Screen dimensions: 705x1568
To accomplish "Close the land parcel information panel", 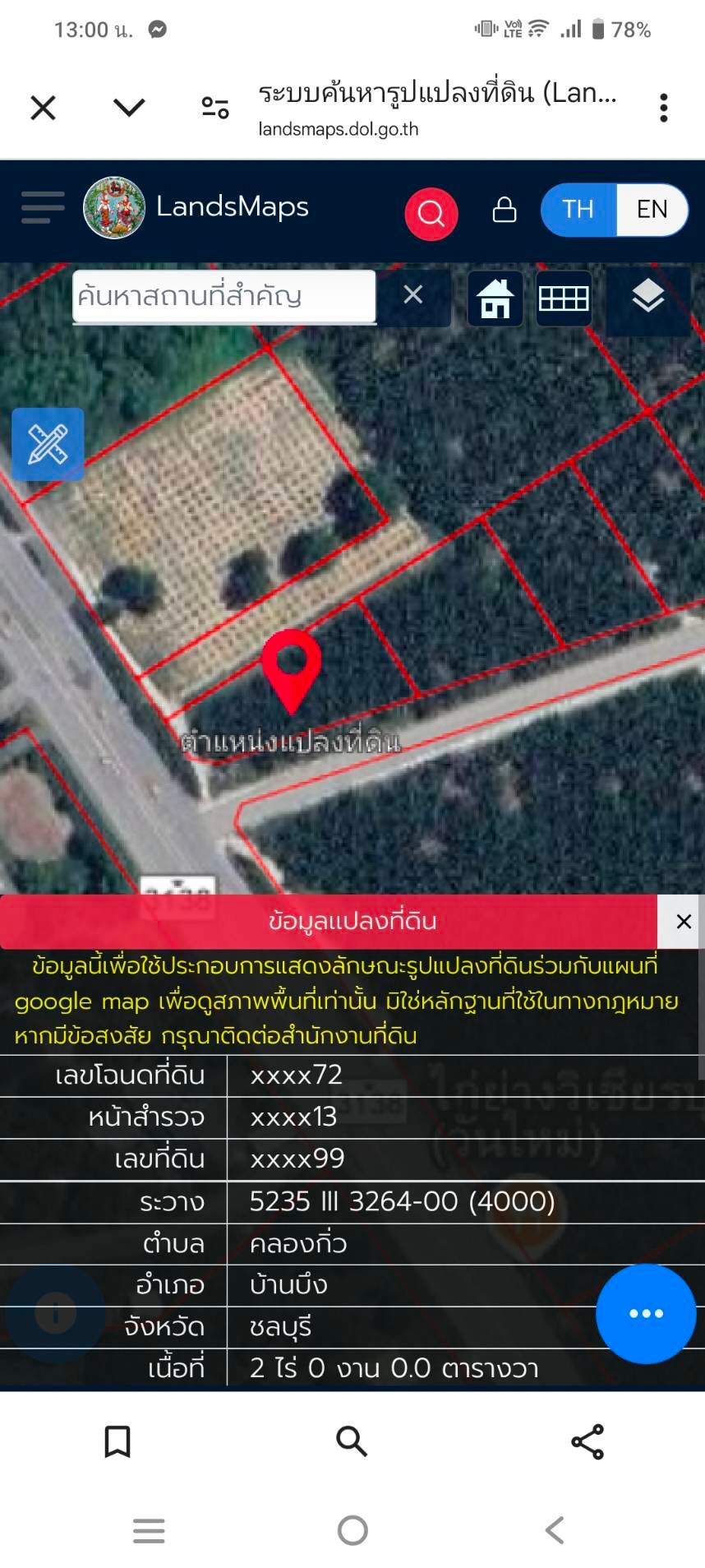I will pos(683,922).
